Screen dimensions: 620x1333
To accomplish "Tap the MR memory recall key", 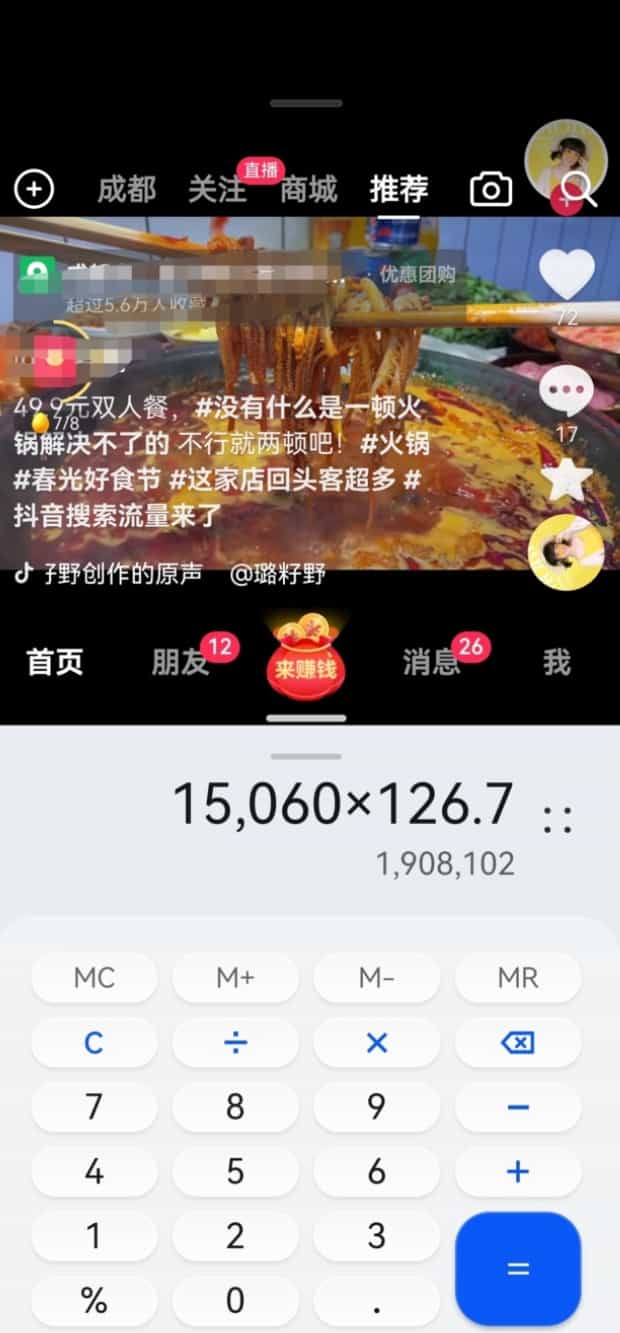I will [518, 978].
